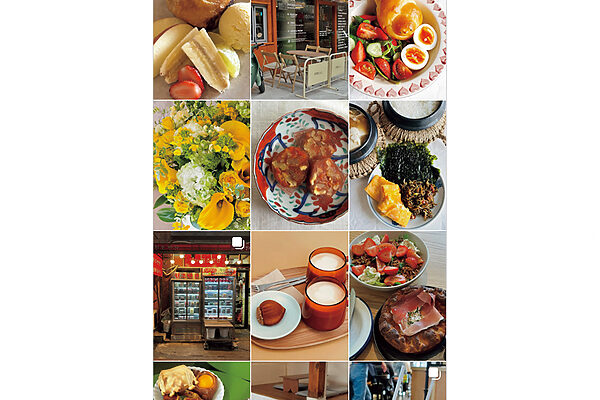View the tomato salad and prosciutto pizza post

[x=397, y=296]
